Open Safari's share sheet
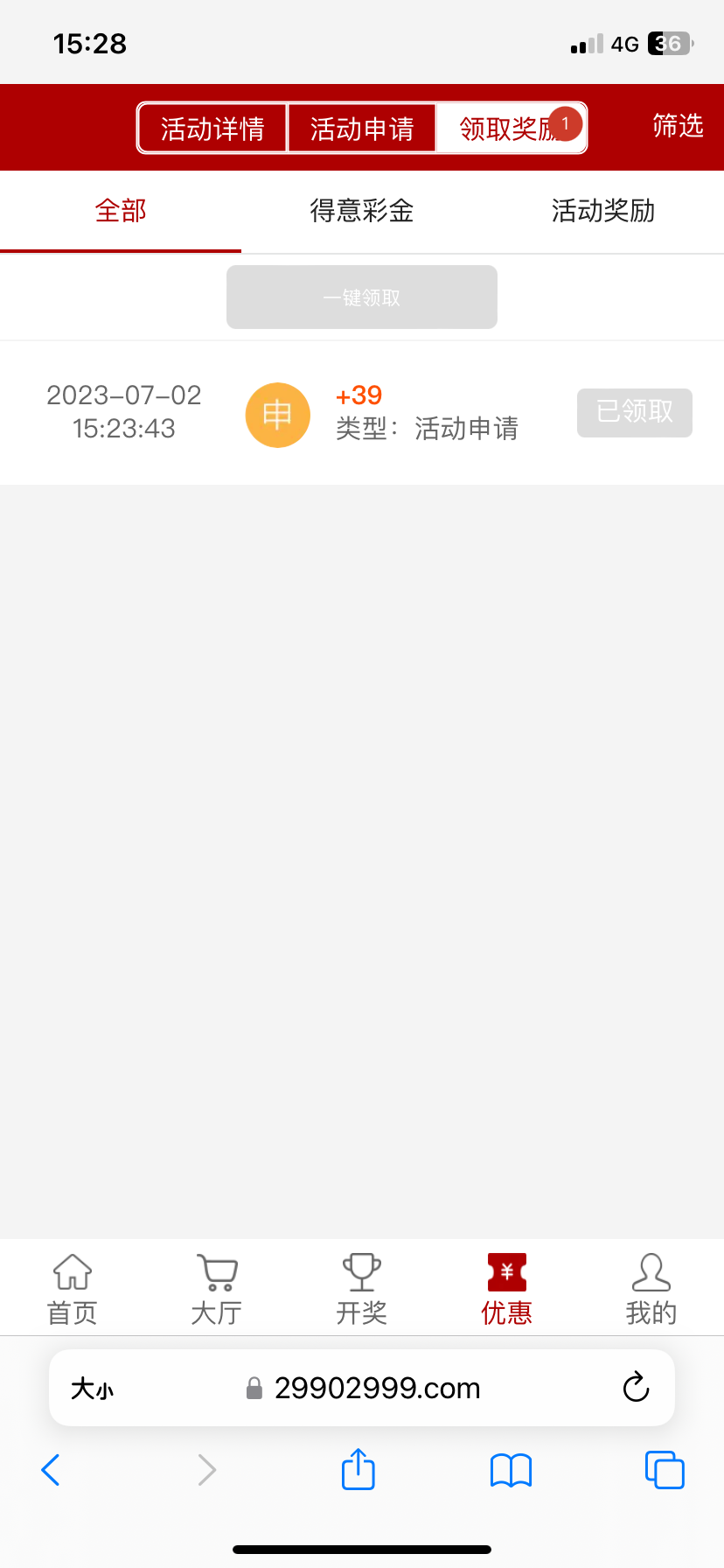The width and height of the screenshot is (724, 1568). tap(358, 1469)
